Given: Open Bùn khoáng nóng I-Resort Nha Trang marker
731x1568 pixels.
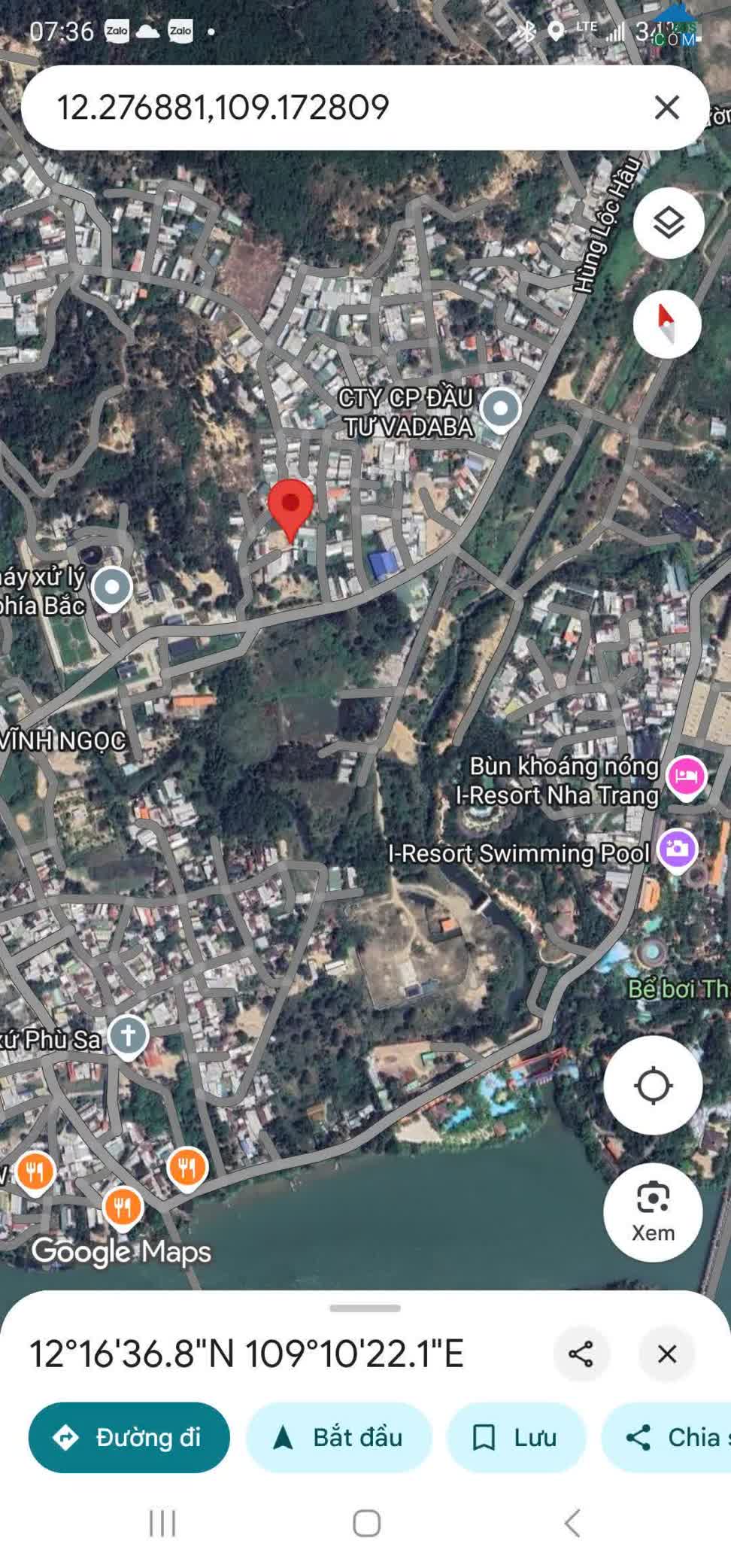Looking at the screenshot, I should (x=686, y=776).
